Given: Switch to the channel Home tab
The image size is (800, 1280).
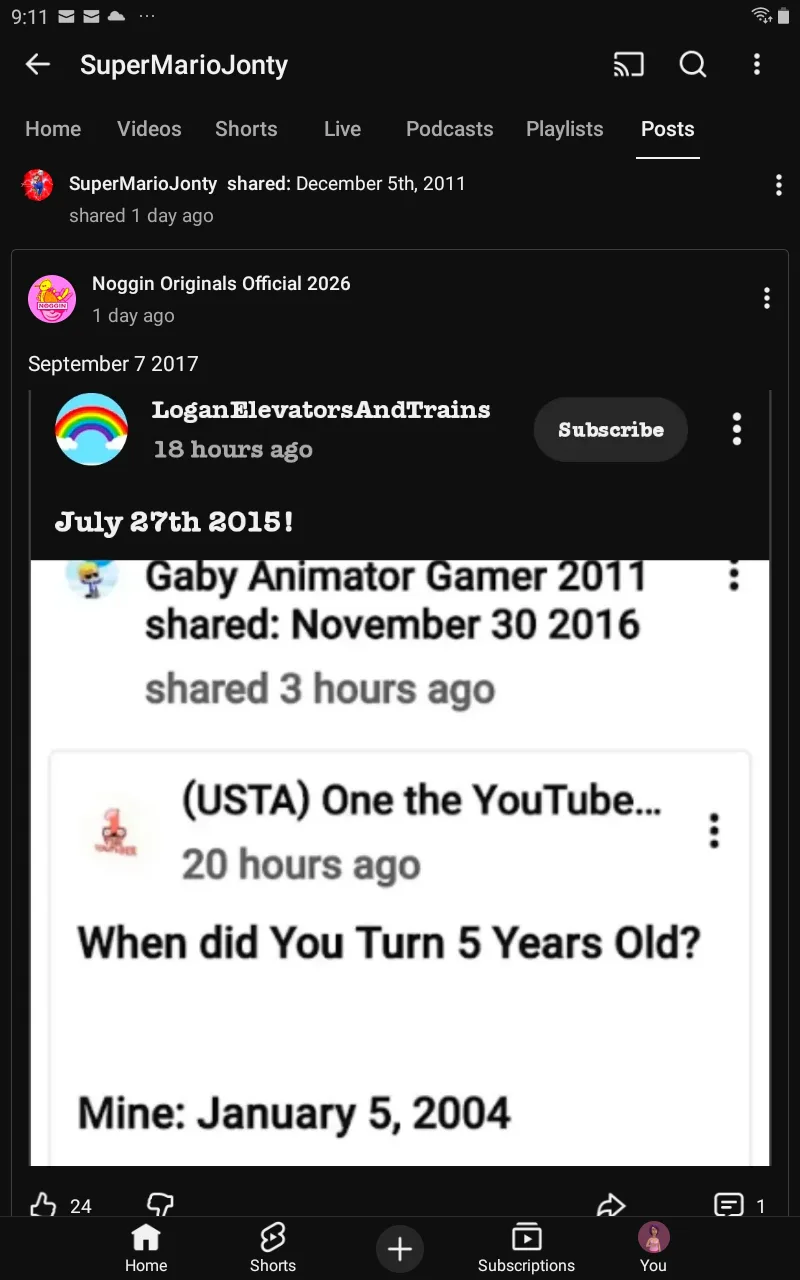Looking at the screenshot, I should (x=53, y=129).
